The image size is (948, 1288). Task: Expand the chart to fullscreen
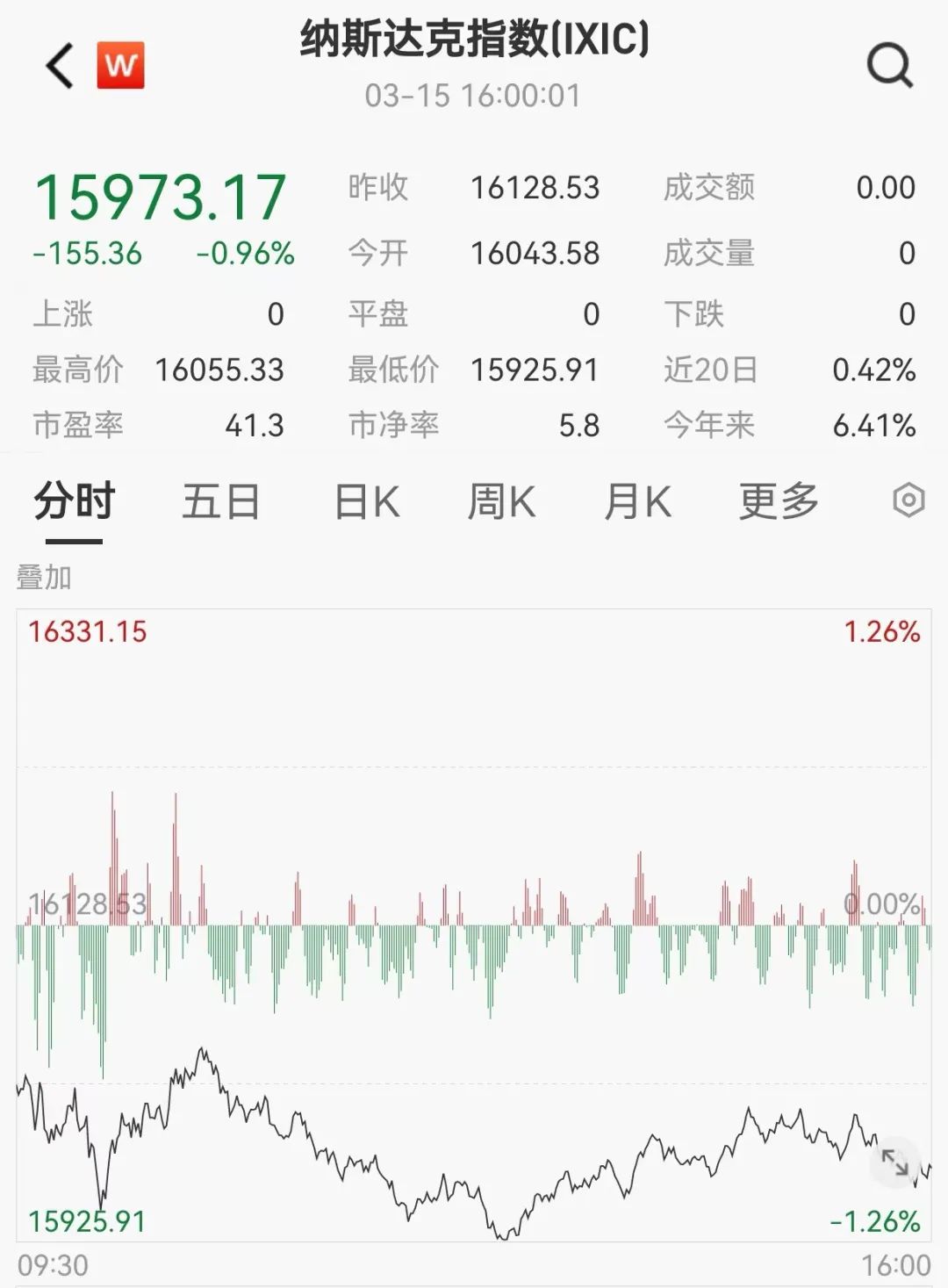pos(895,1162)
